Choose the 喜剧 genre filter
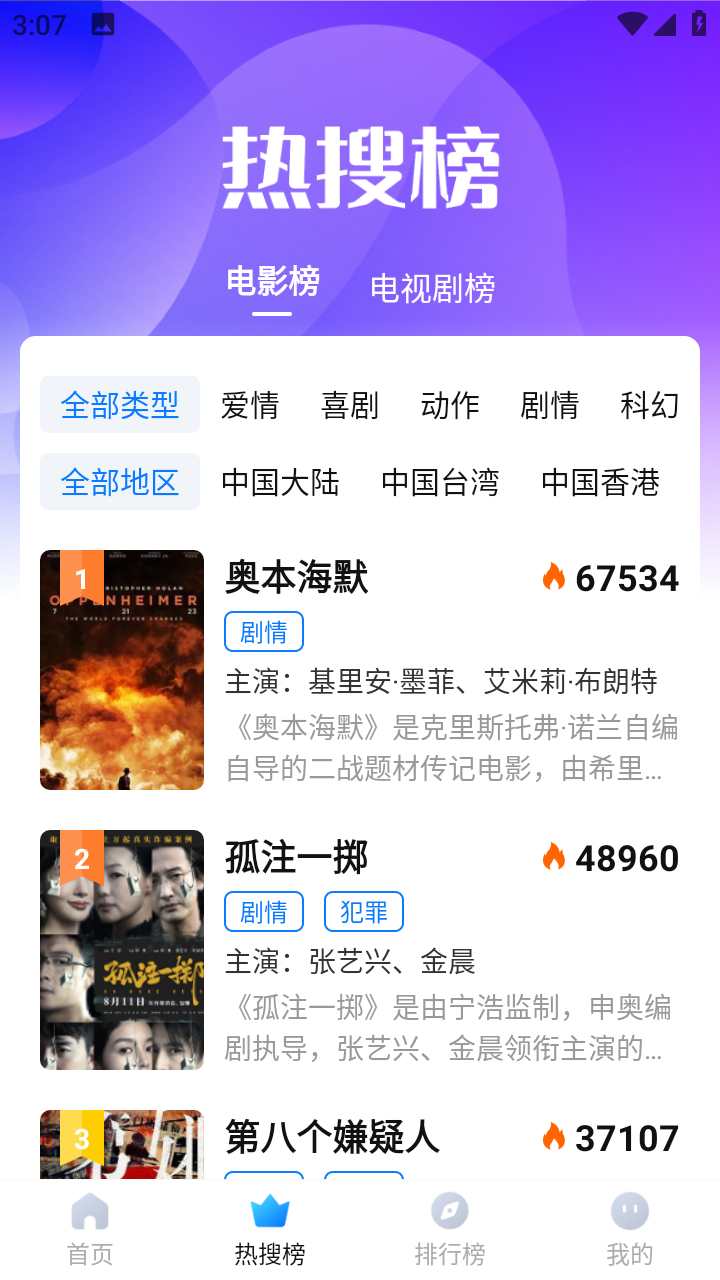 click(x=350, y=405)
